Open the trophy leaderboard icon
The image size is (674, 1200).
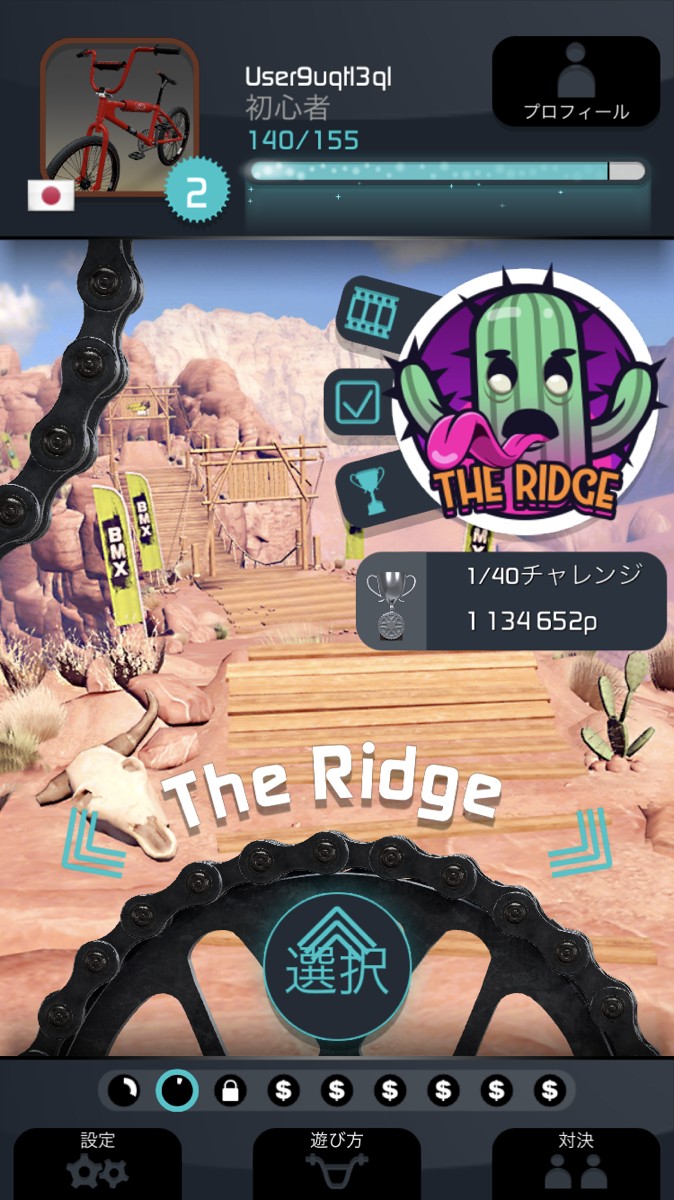(369, 488)
